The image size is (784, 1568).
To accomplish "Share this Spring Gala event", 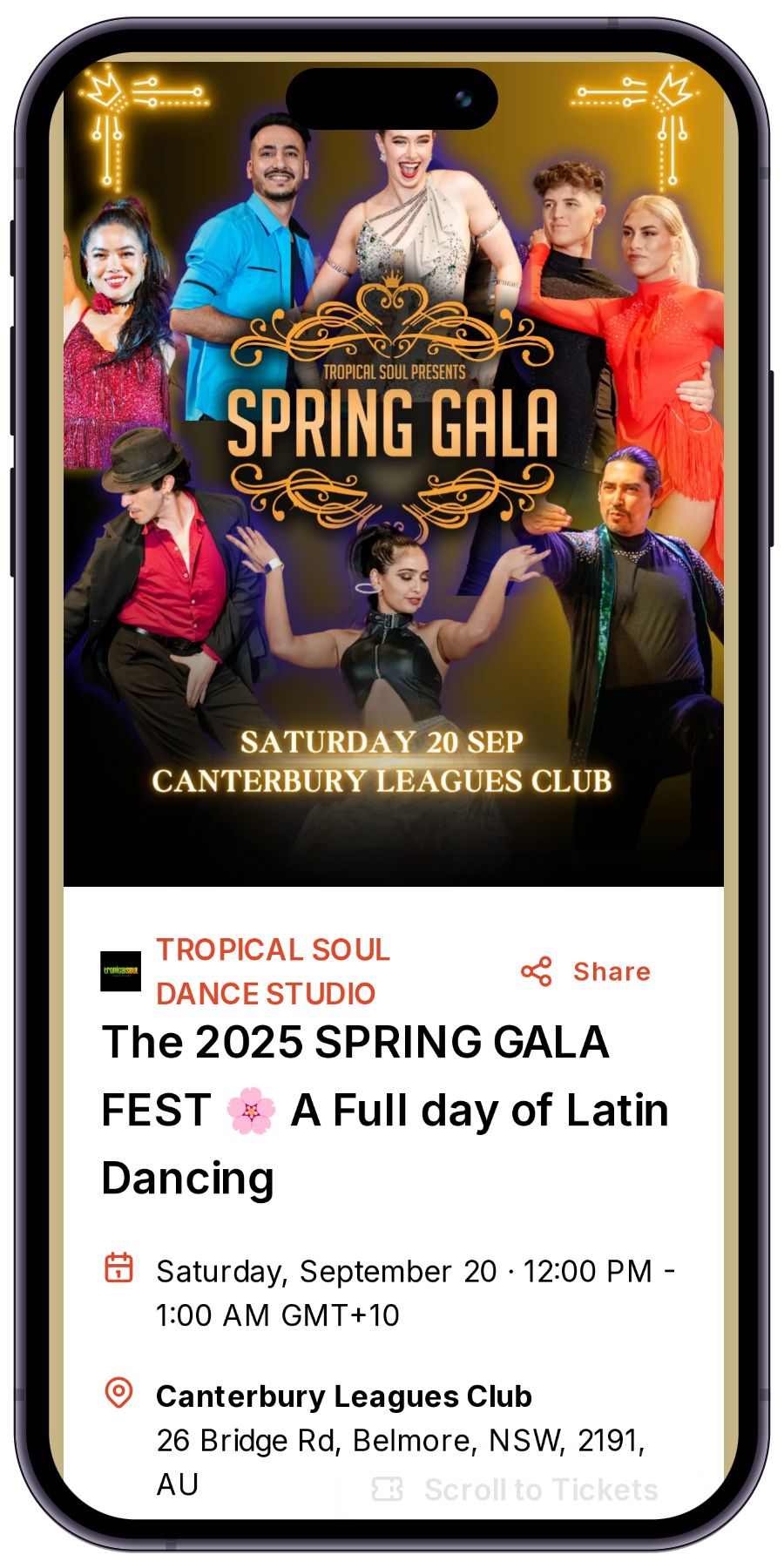I will [586, 971].
